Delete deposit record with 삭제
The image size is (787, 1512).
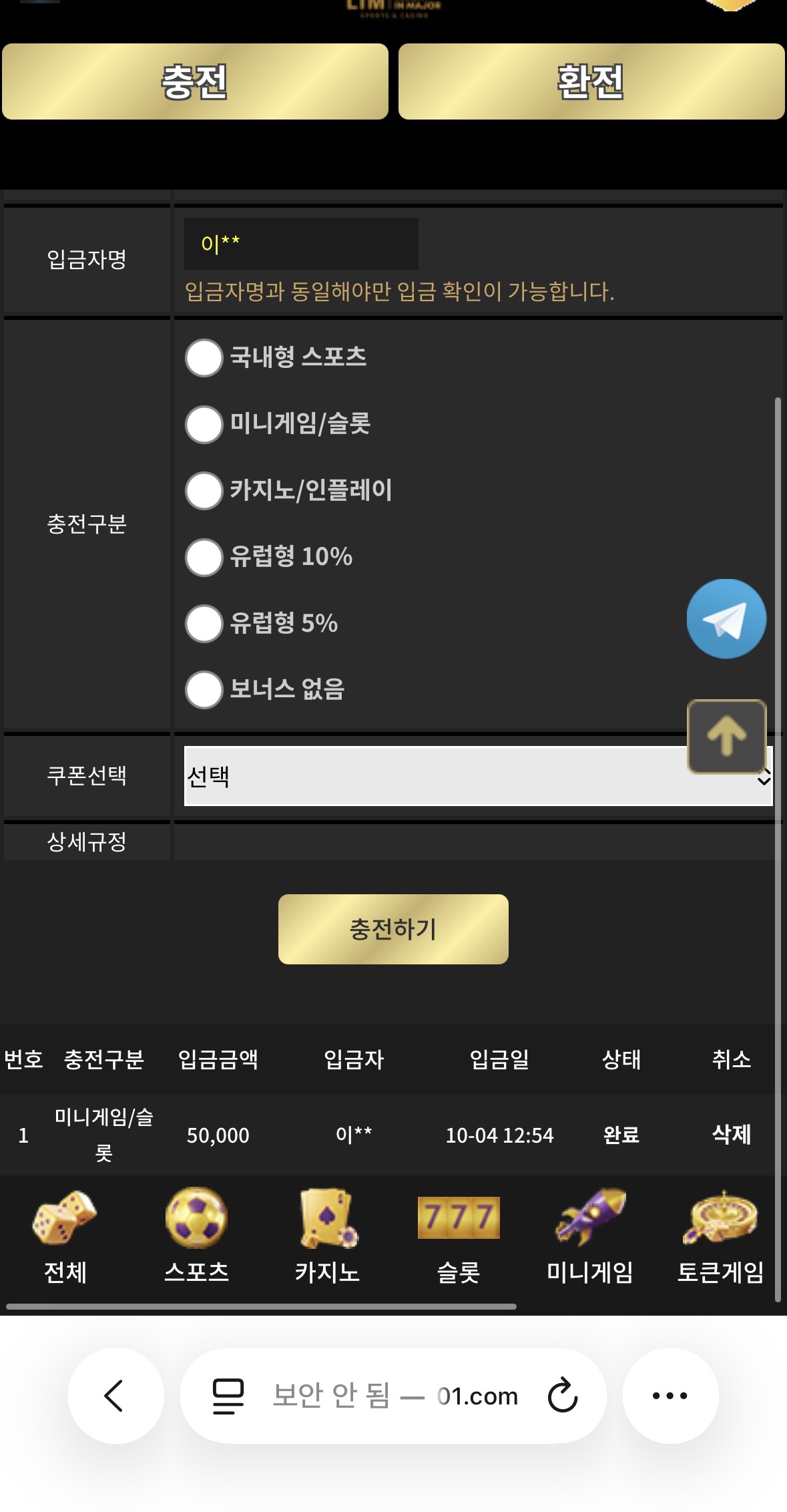(x=732, y=1134)
